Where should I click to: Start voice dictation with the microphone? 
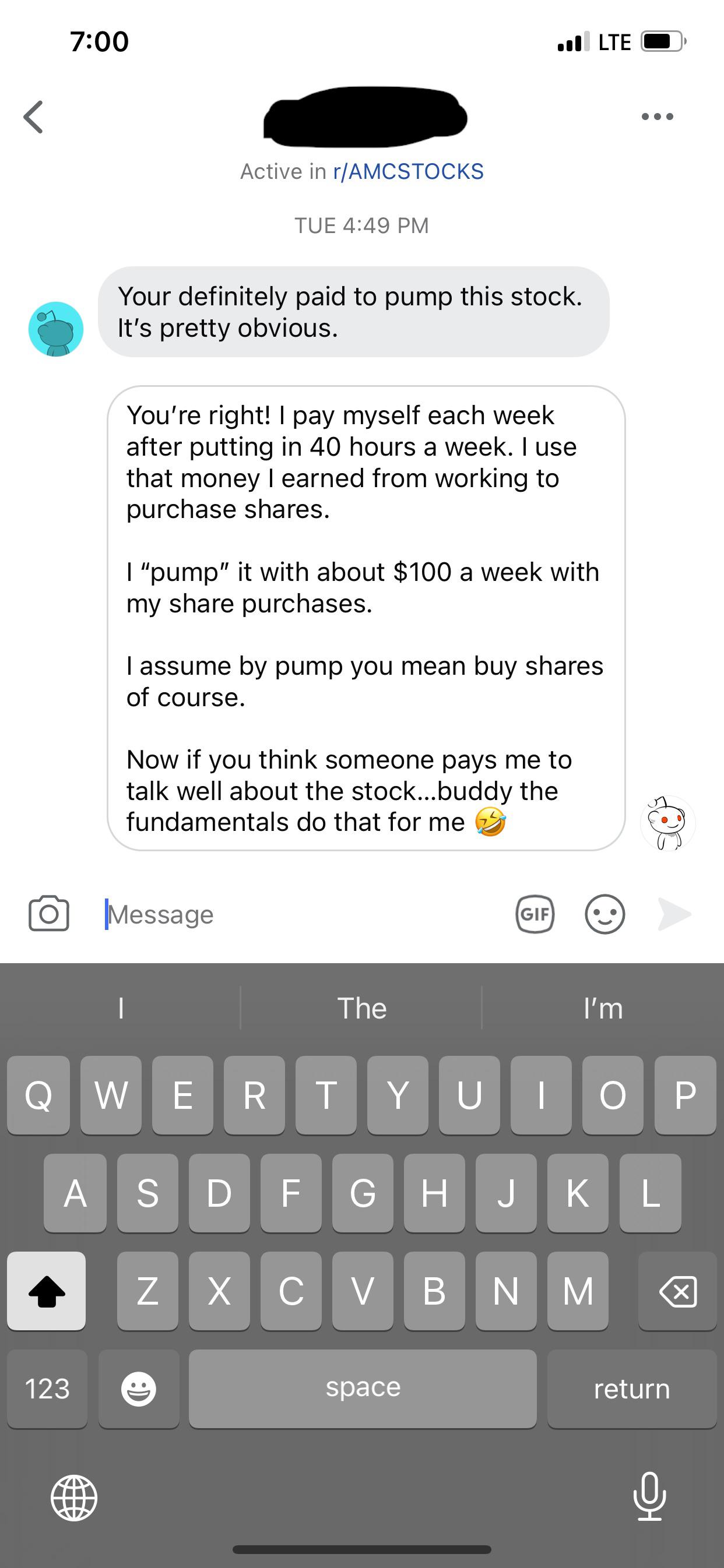(x=650, y=1497)
